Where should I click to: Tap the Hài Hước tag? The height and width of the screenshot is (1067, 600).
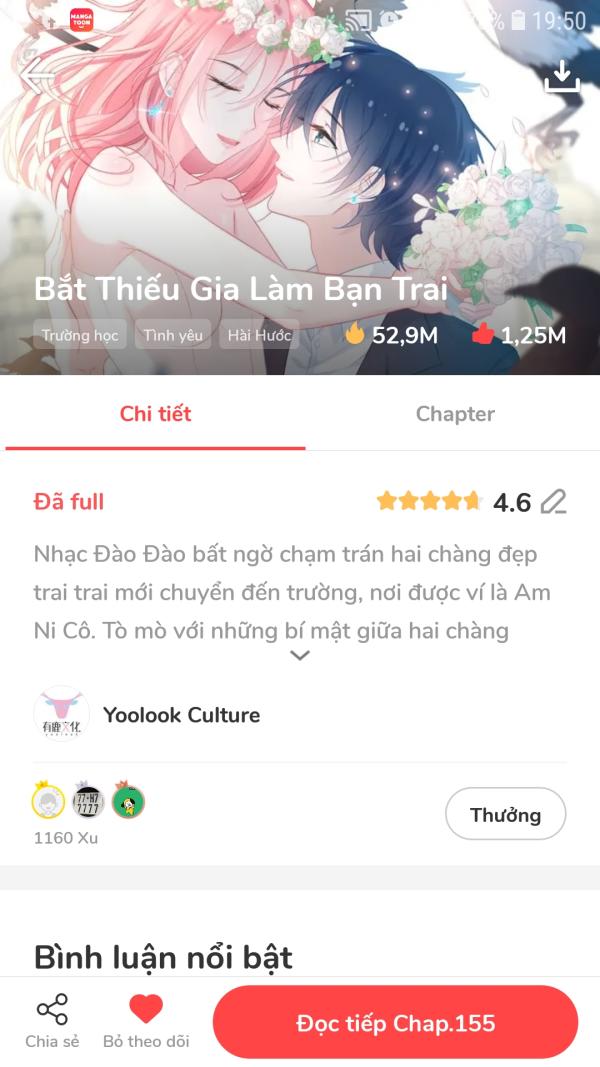(x=259, y=335)
